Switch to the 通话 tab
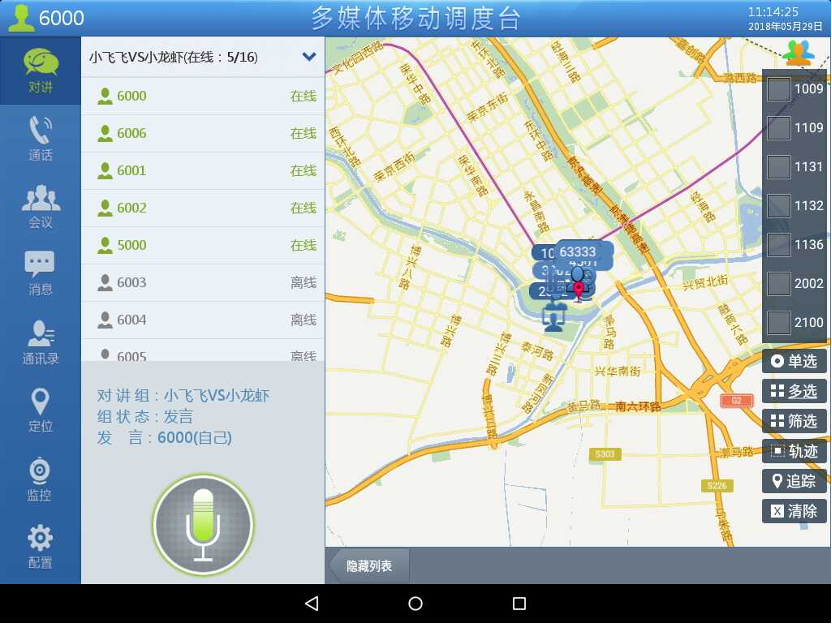832x624 pixels. click(40, 138)
